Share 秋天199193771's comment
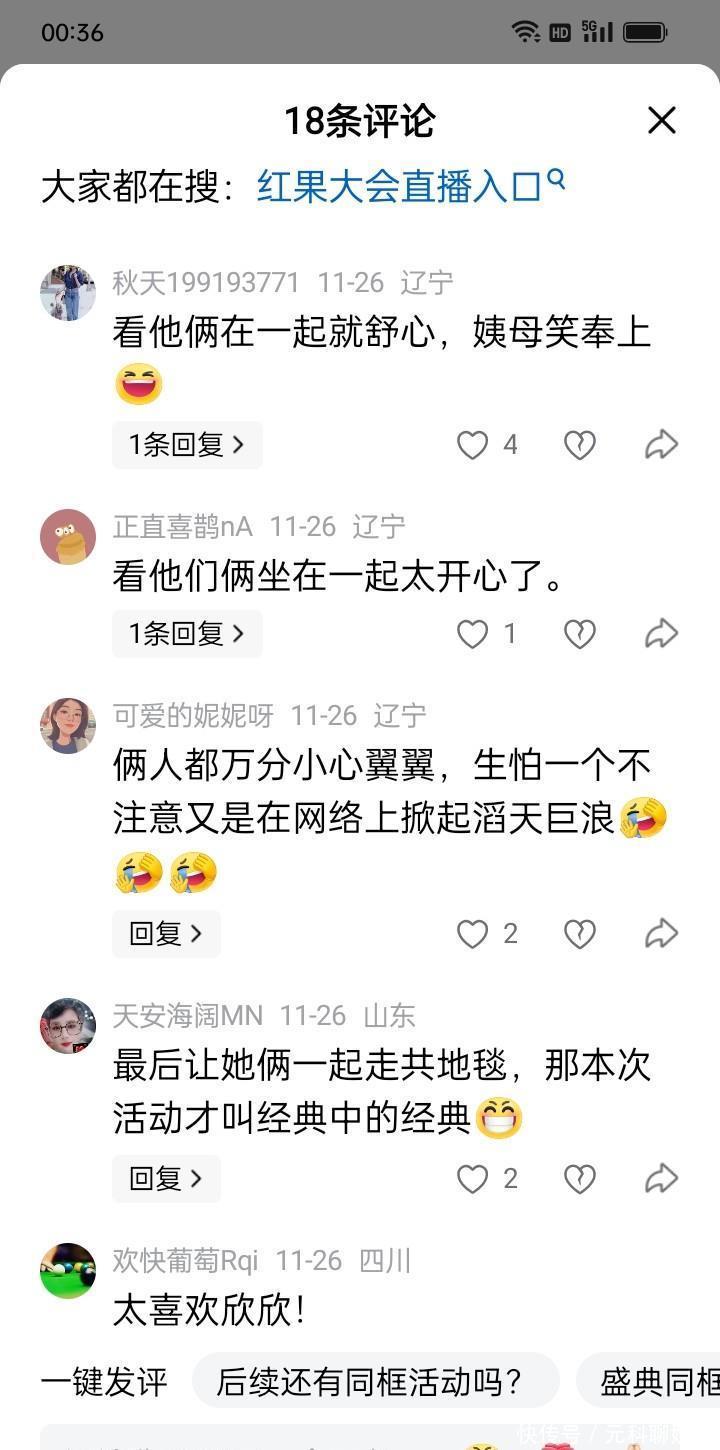 pos(661,445)
